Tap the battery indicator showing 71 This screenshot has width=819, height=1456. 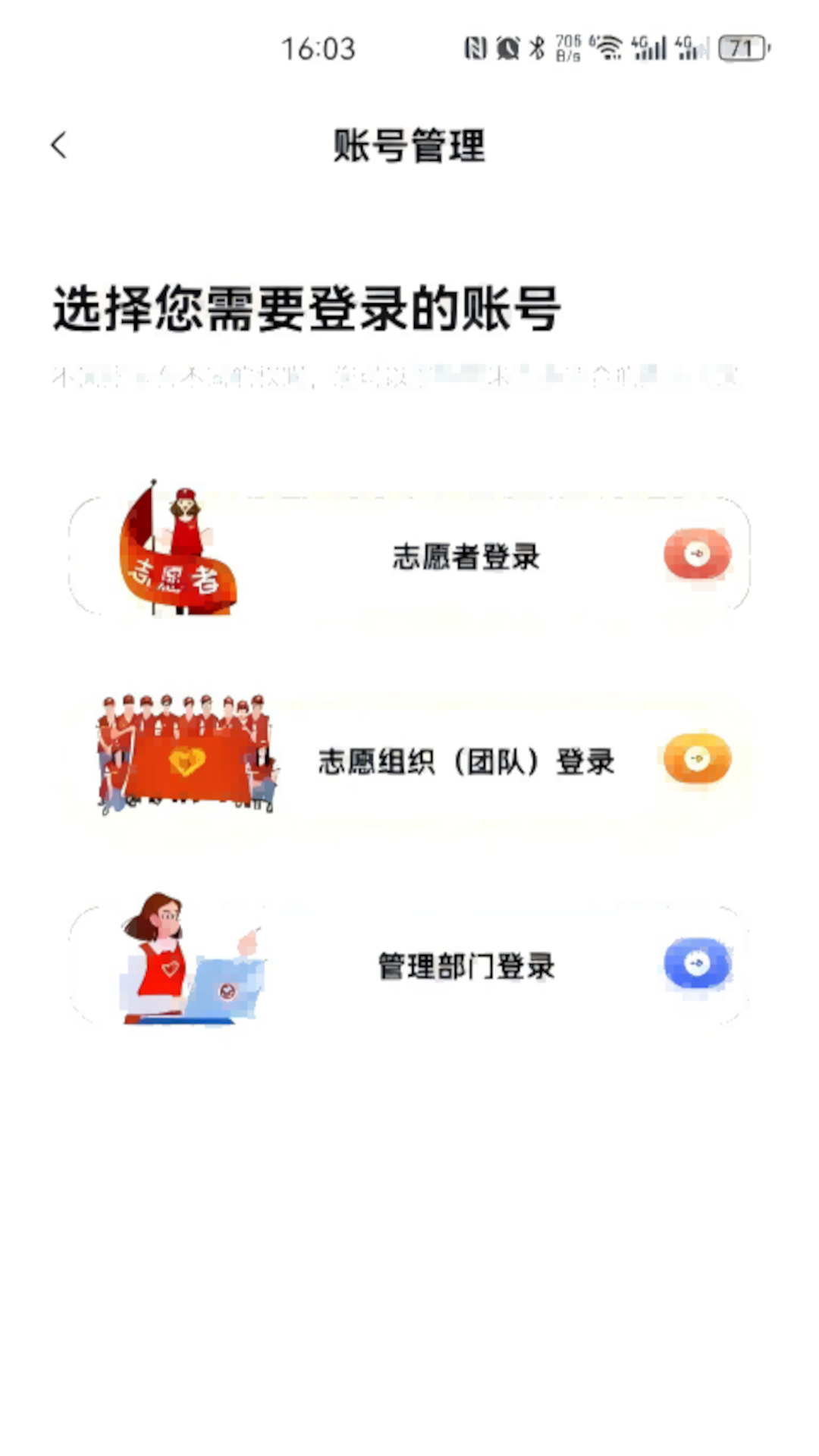739,49
